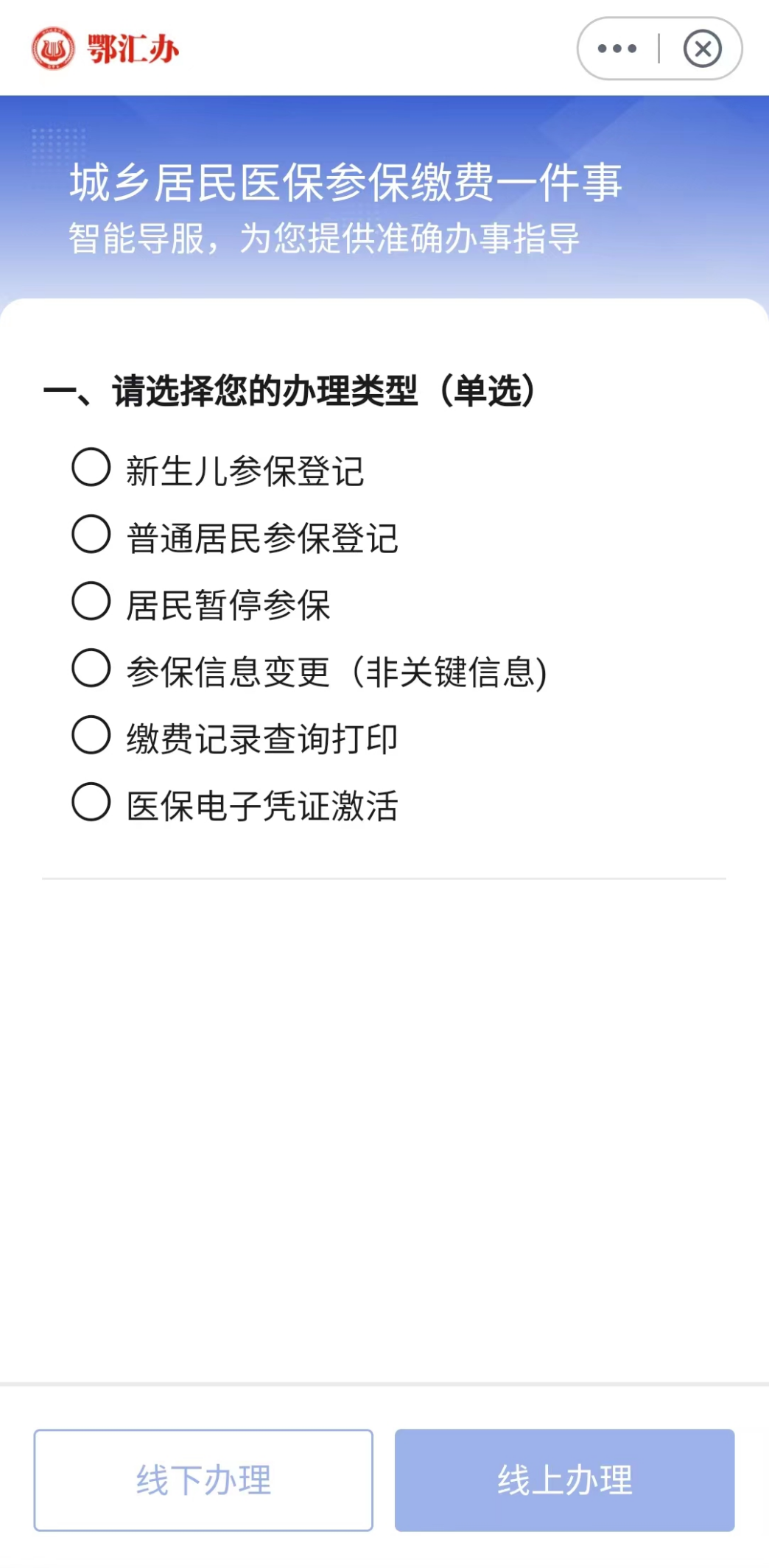
Task: Proceed with 线上办理
Action: 564,1480
